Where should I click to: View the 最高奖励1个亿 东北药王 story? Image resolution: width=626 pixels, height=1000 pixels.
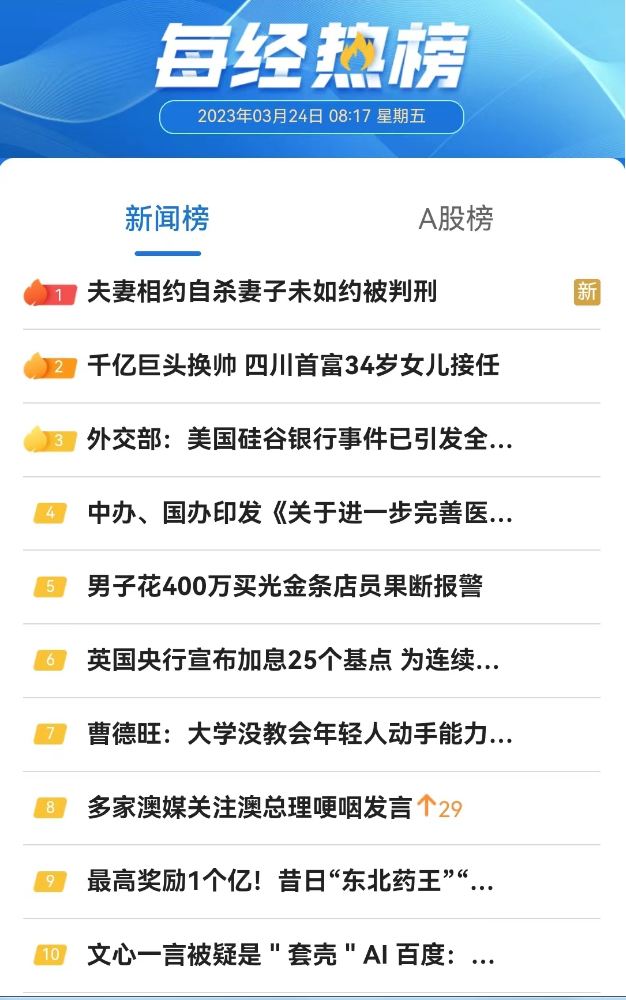point(290,882)
